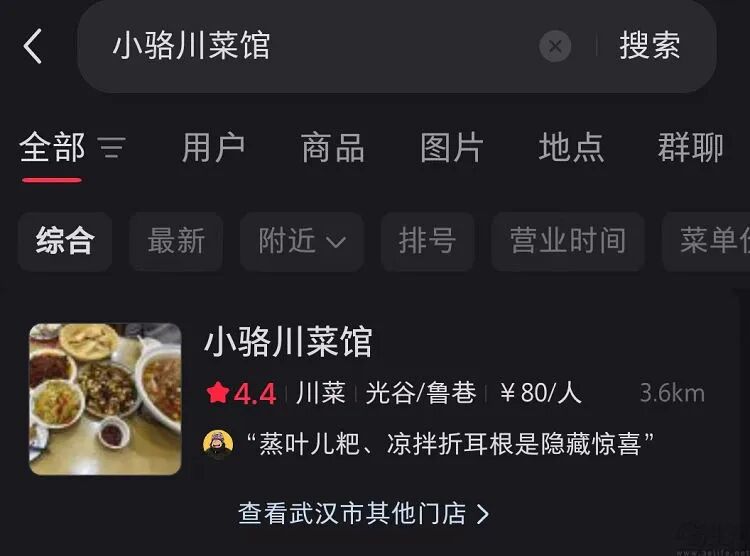Select the 营业时间 filter chip
This screenshot has width=750, height=556.
[567, 241]
